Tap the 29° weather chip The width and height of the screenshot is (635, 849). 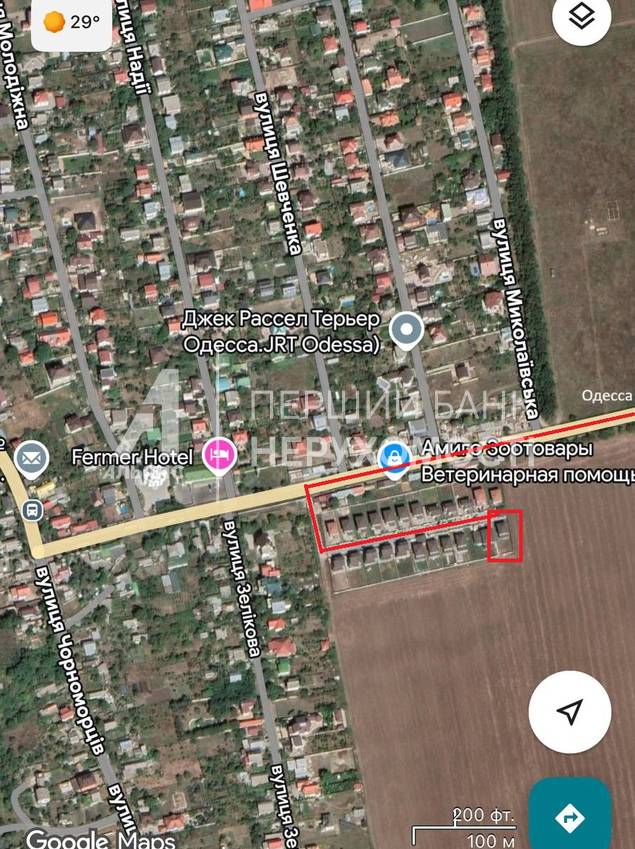point(71,22)
